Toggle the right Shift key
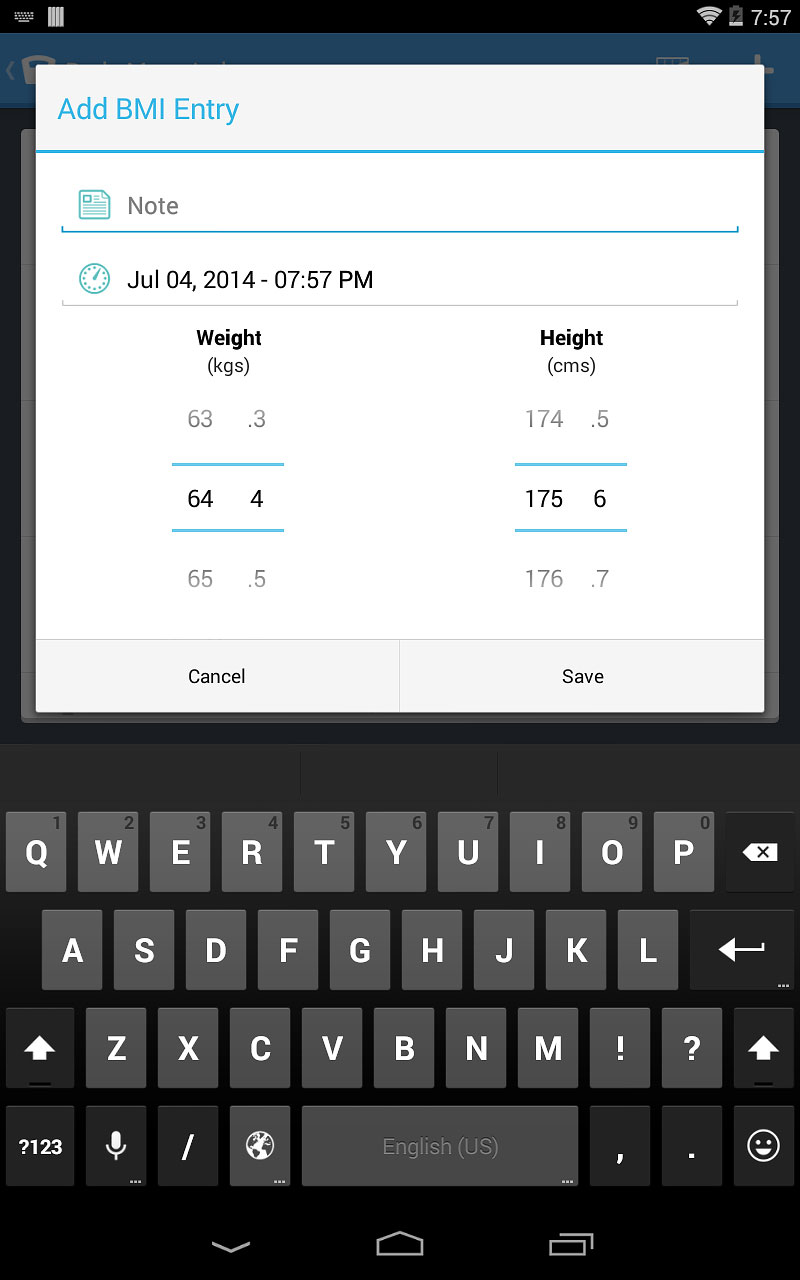This screenshot has width=800, height=1280. pyautogui.click(x=763, y=1048)
